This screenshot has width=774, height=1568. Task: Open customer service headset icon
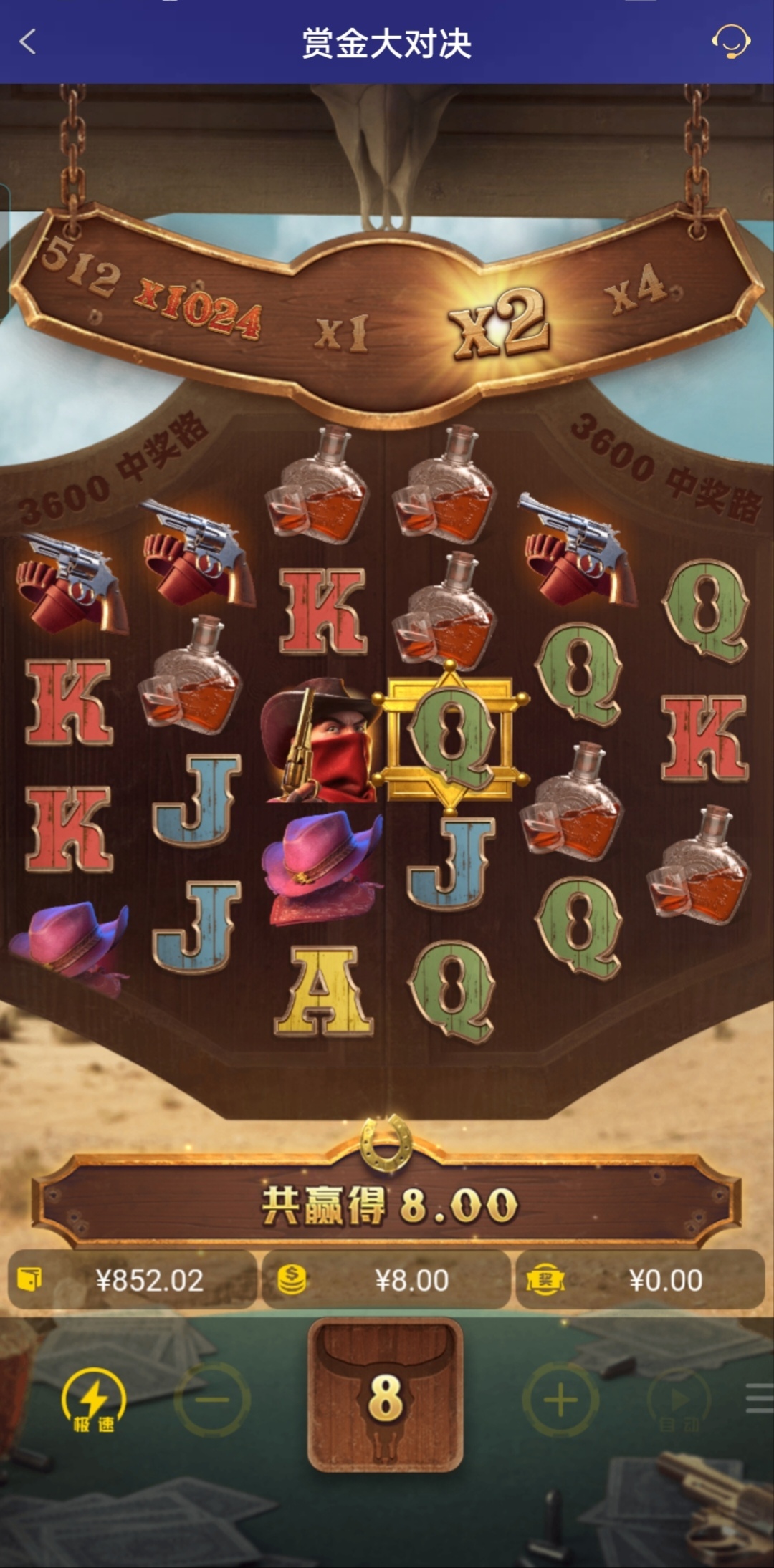[730, 42]
